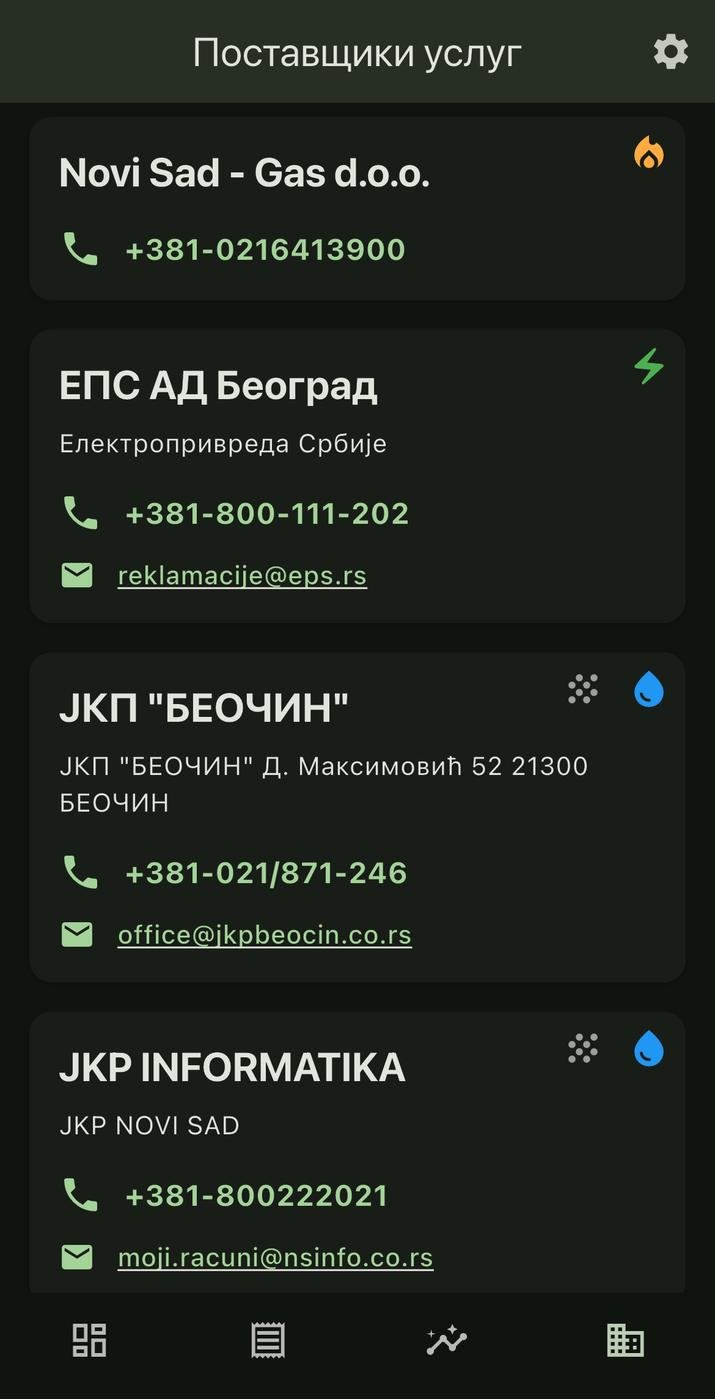Go to the statistics chart tab
This screenshot has width=715, height=1400.
pyautogui.click(x=447, y=1340)
